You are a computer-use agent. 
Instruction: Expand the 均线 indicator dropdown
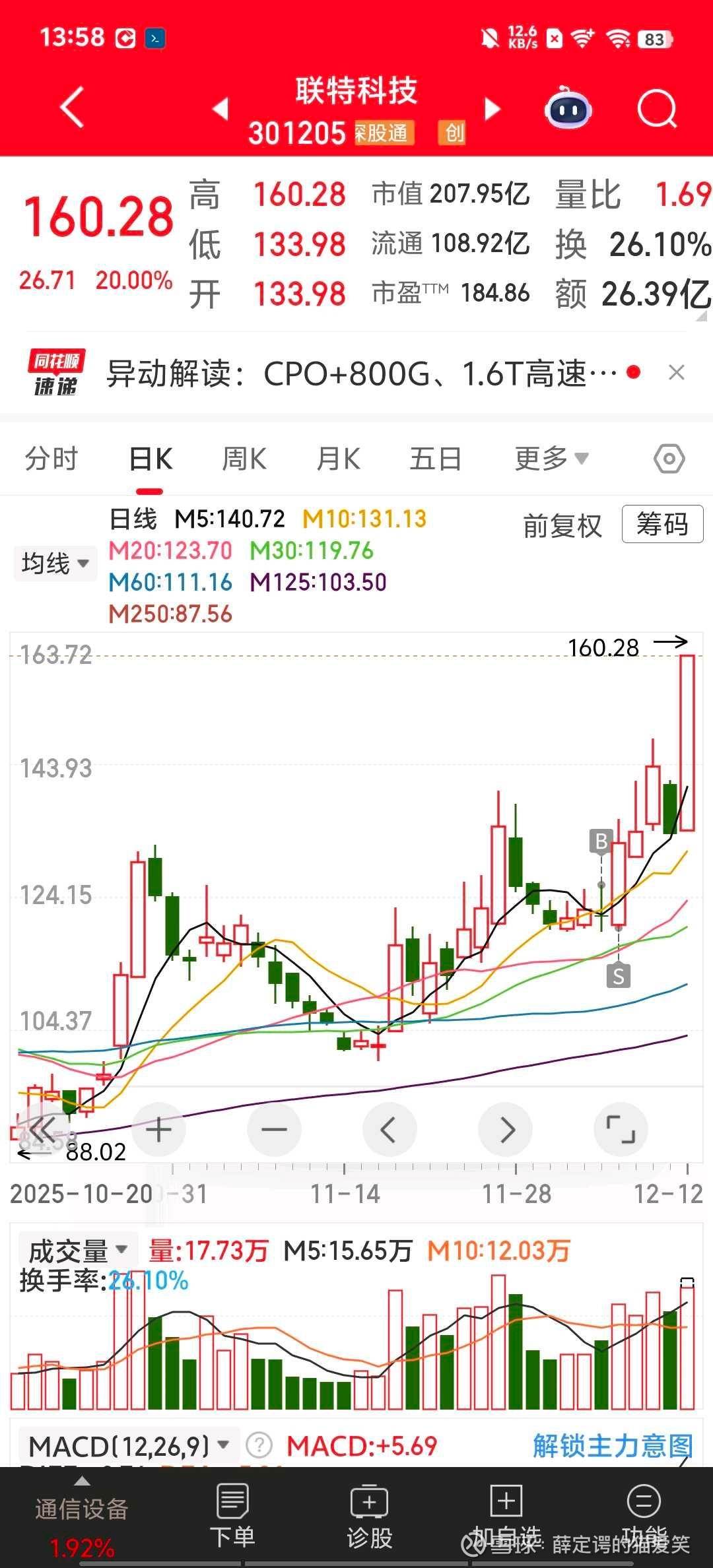[x=55, y=564]
